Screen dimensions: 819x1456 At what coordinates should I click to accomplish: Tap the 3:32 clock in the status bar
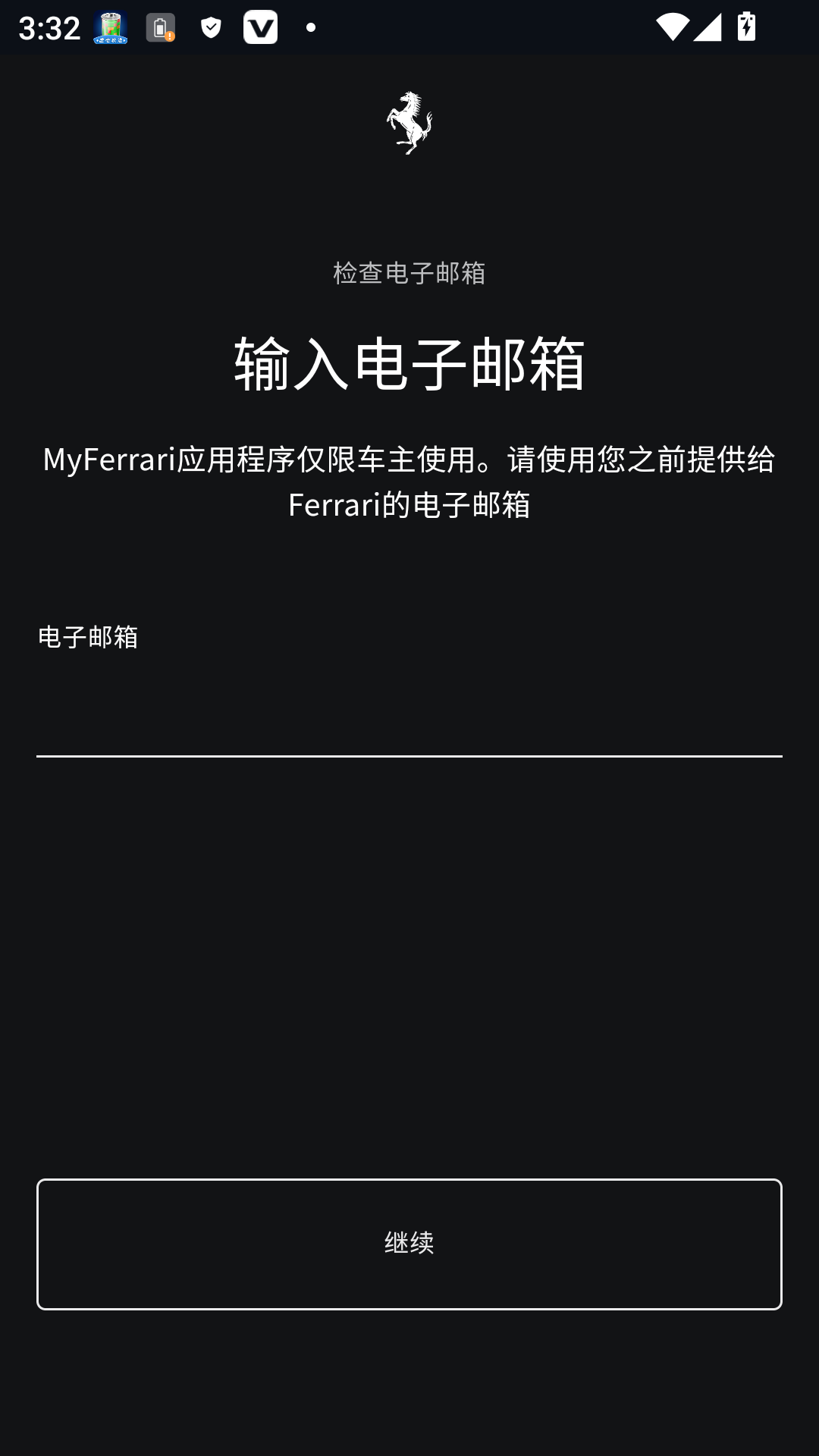pos(47,29)
